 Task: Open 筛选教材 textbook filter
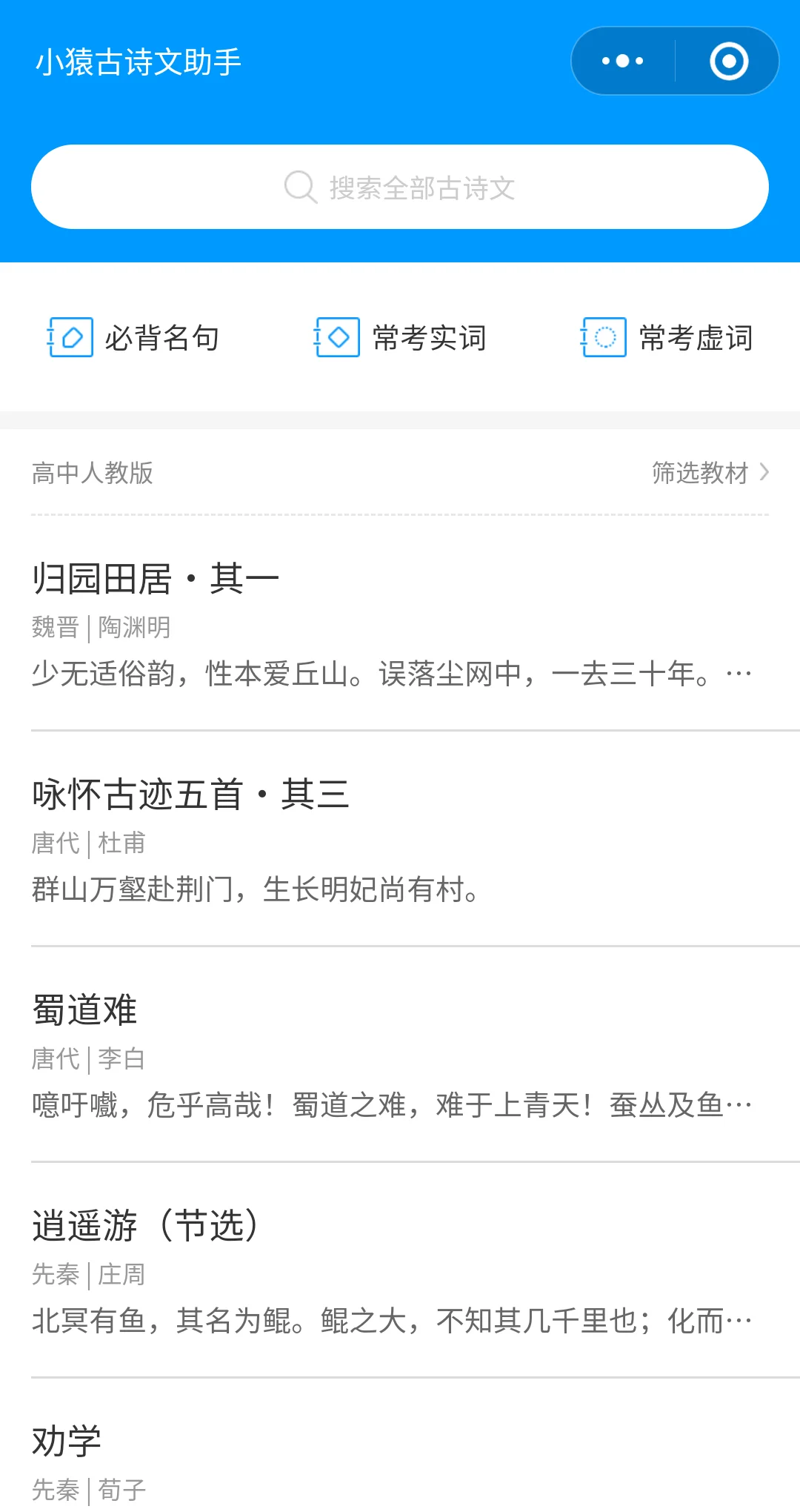(x=710, y=472)
